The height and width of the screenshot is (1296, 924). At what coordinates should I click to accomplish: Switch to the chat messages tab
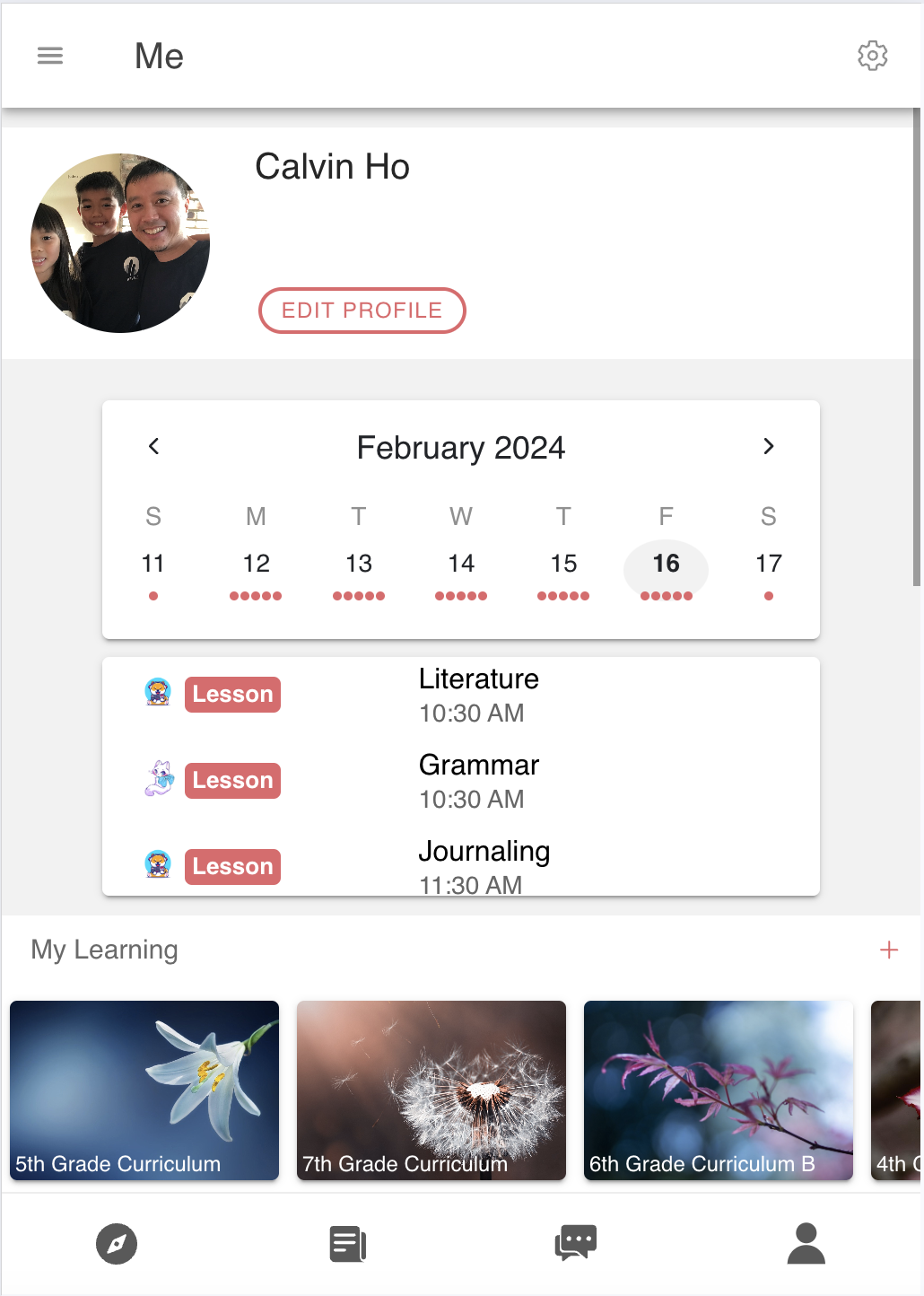click(576, 1244)
